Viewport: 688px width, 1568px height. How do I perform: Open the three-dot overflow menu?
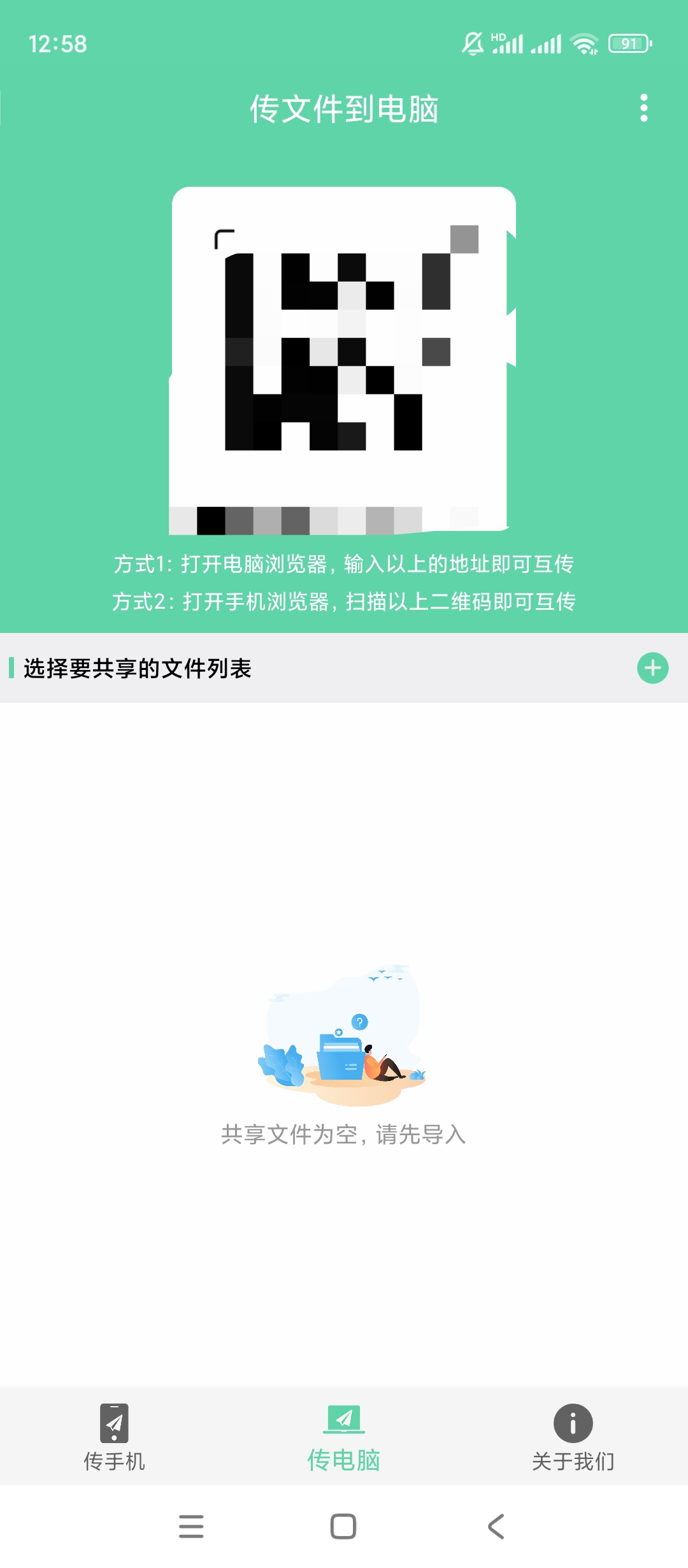click(x=643, y=108)
